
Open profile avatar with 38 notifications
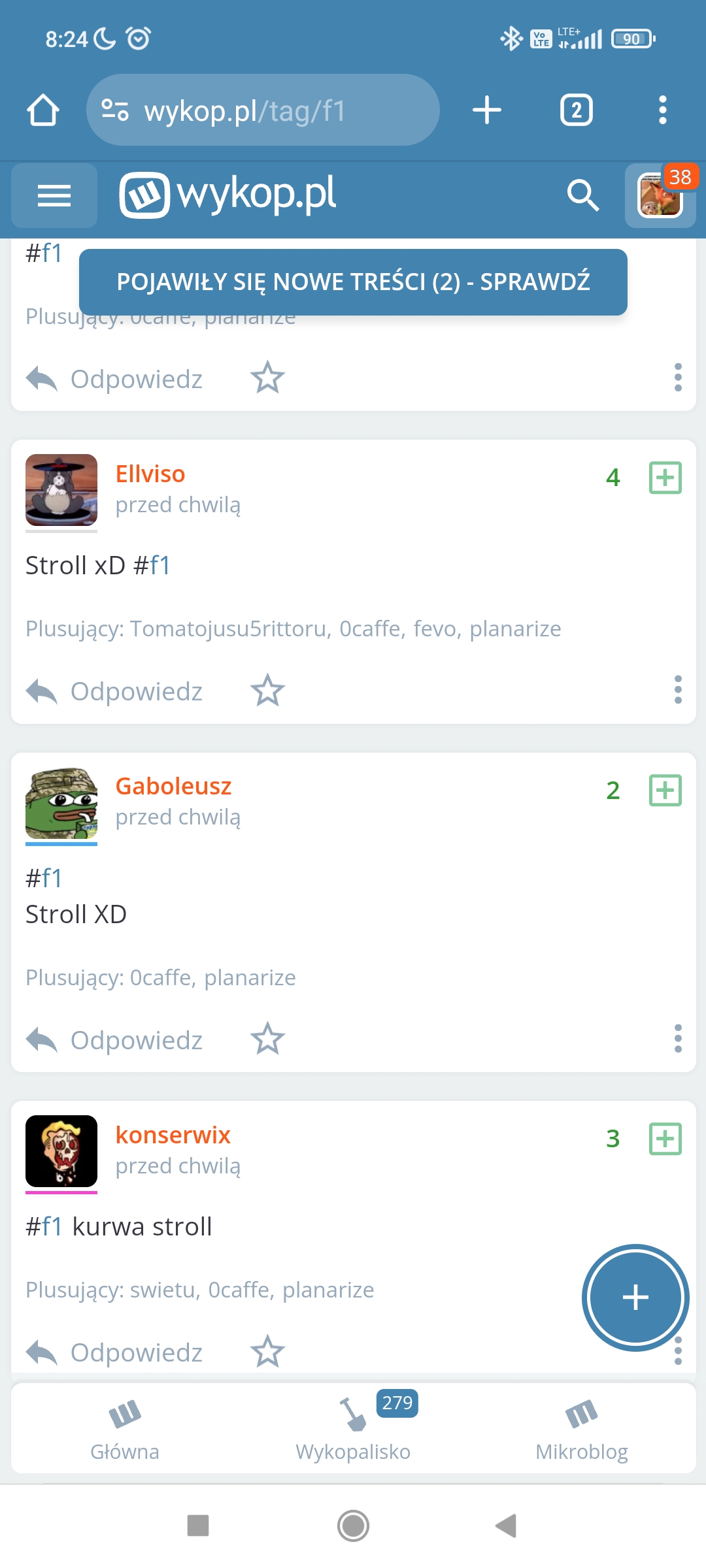[x=660, y=195]
